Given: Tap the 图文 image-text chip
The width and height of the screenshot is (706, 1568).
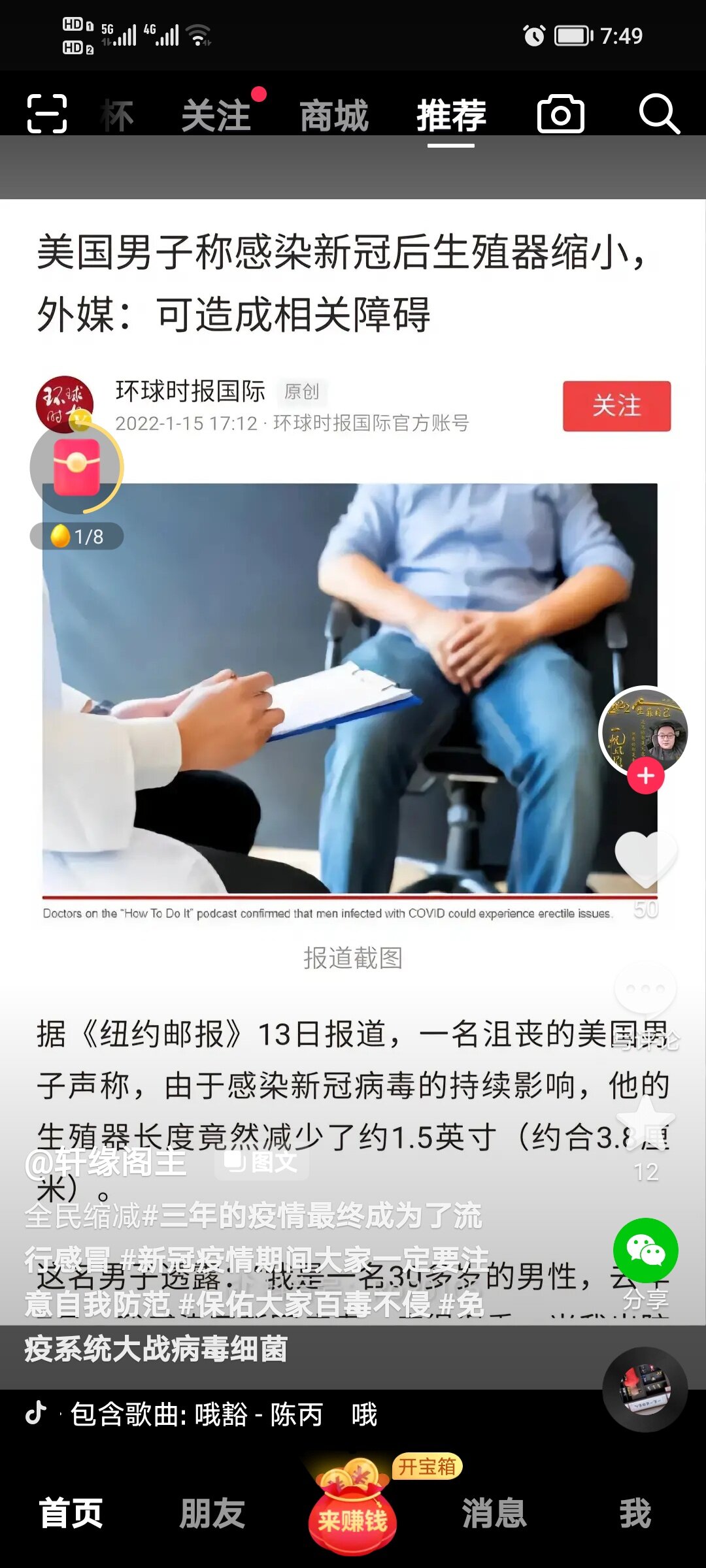Looking at the screenshot, I should pos(261,1162).
